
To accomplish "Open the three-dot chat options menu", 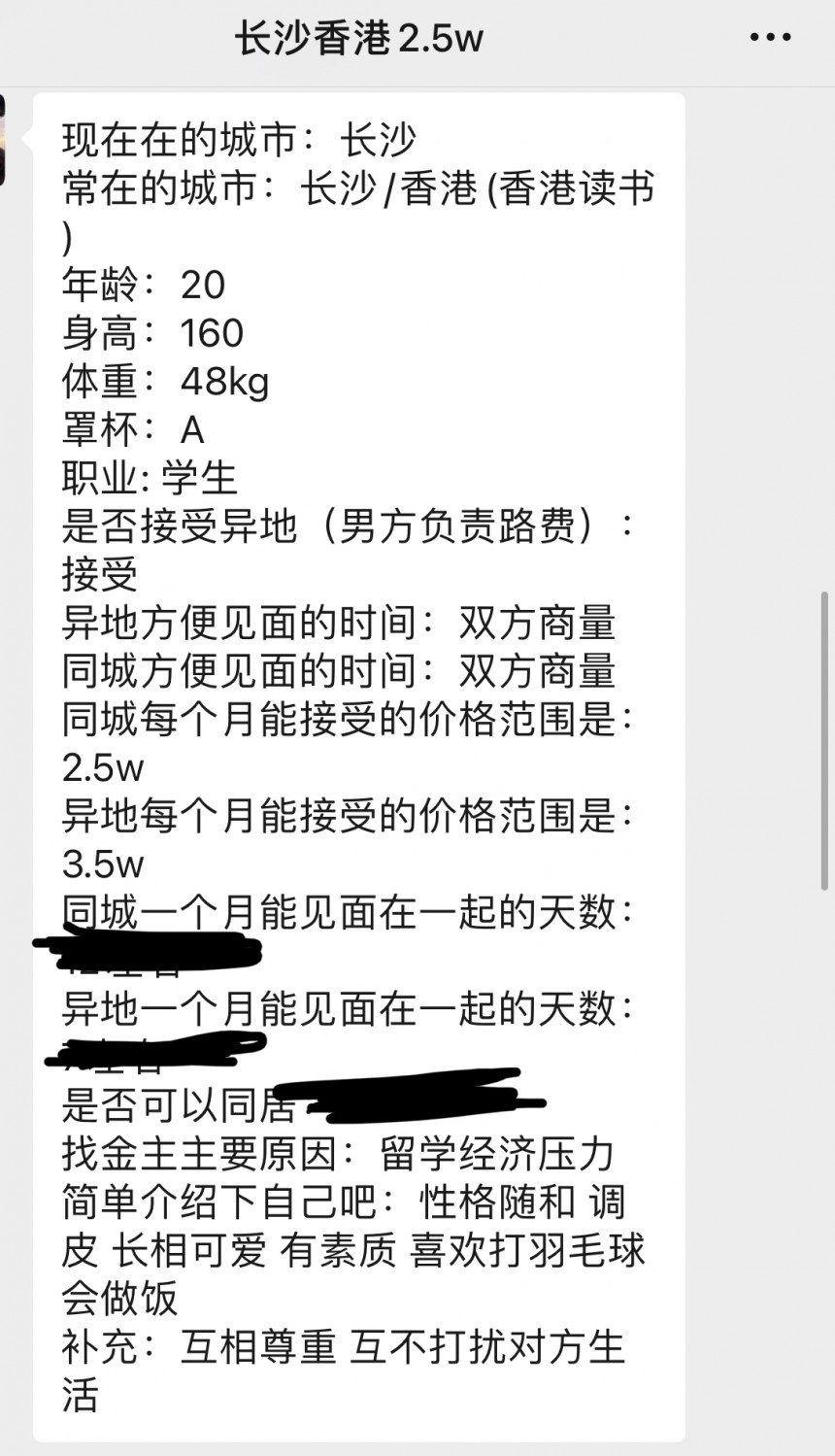I will pos(770,38).
